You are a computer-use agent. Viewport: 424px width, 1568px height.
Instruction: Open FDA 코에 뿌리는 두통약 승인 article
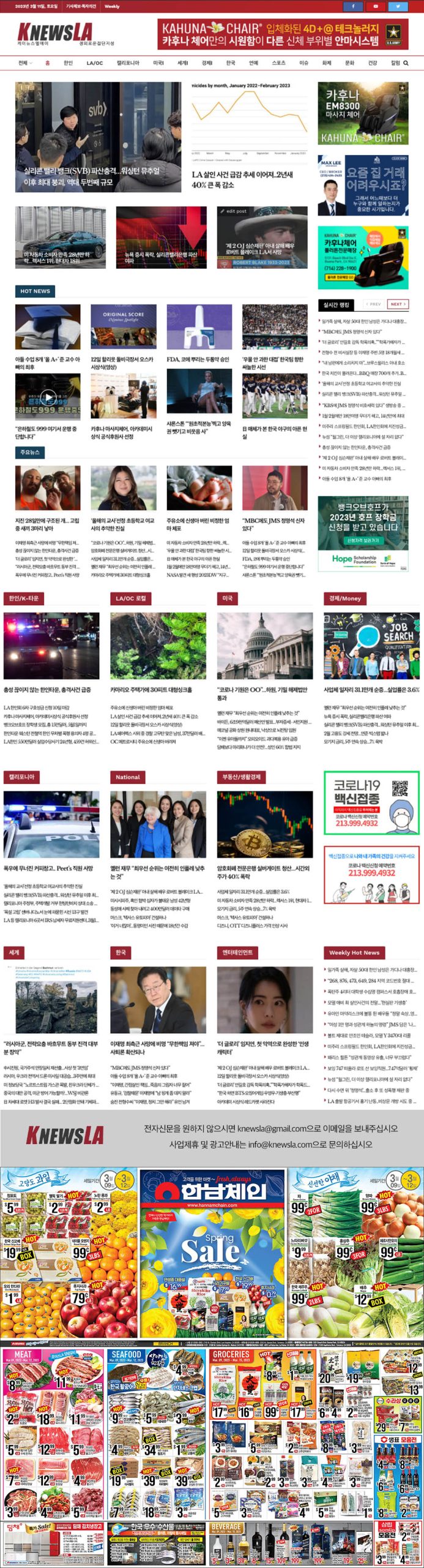click(198, 360)
